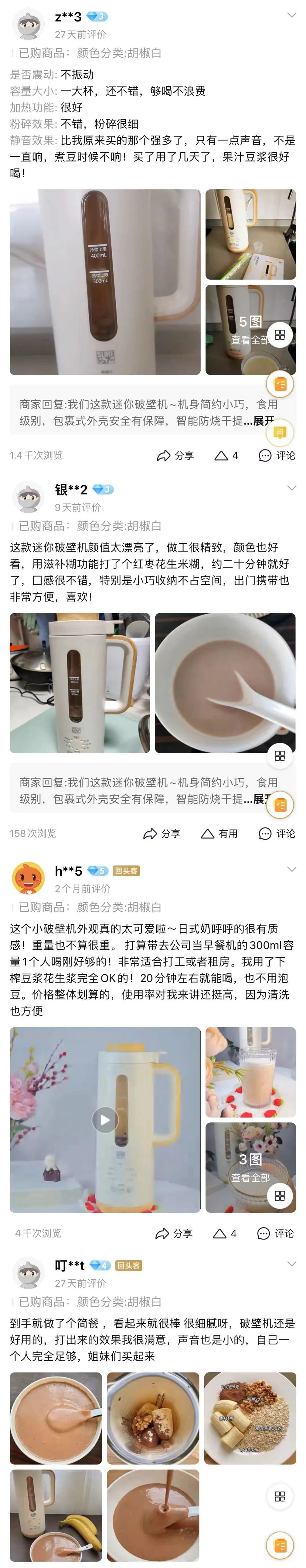Viewport: 306px width, 1568px height.
Task: View all 3 images in h**5's review
Action: pos(250,1167)
